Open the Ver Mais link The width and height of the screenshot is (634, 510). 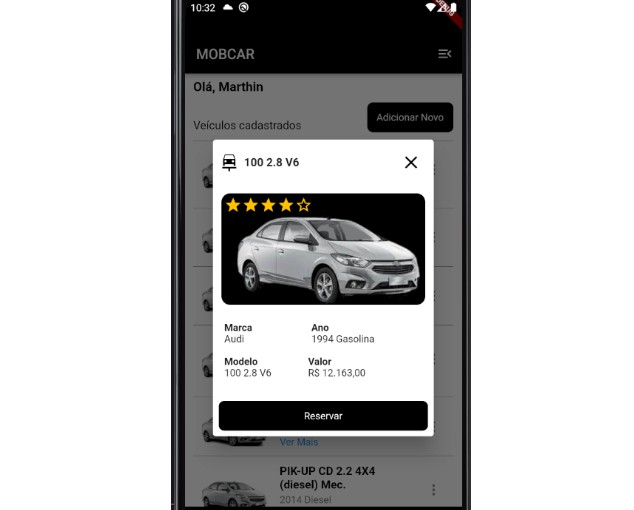click(x=299, y=442)
